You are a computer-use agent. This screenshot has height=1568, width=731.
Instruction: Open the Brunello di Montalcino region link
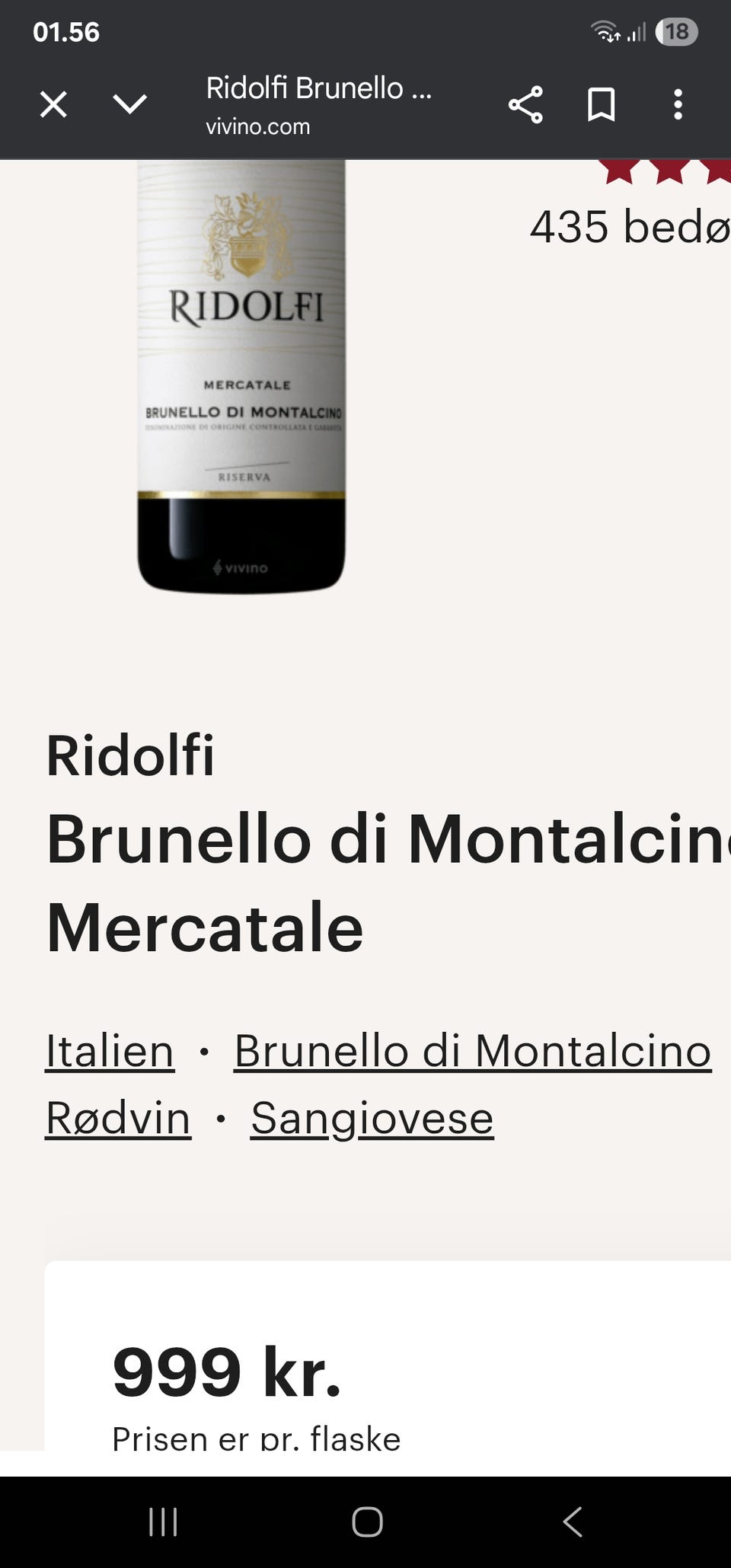click(x=472, y=1052)
